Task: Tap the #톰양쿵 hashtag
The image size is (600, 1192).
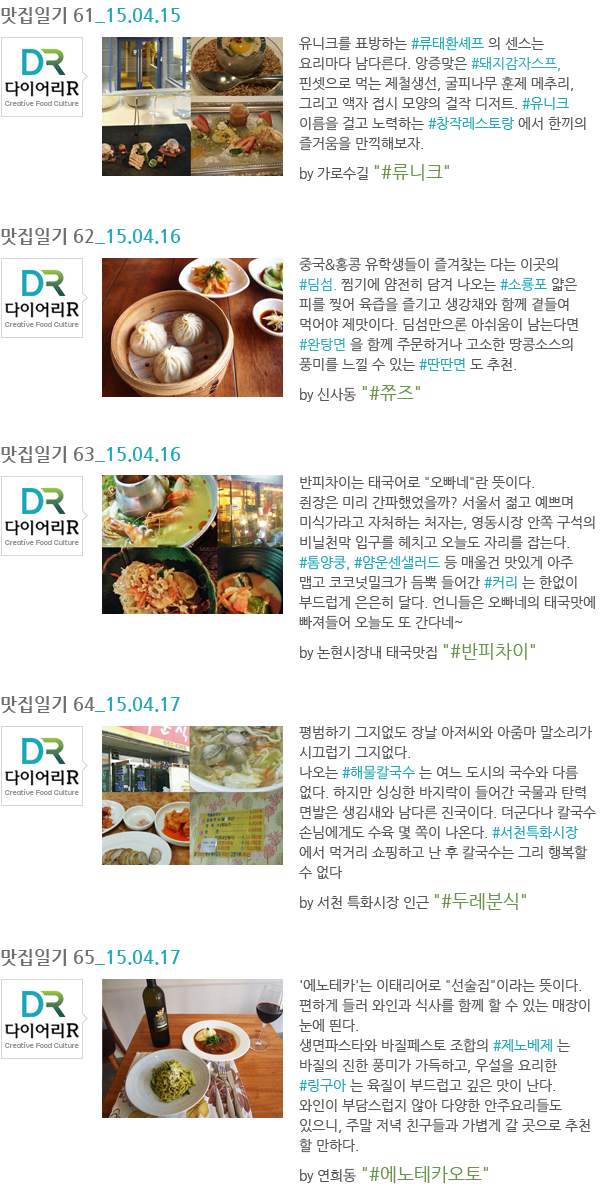Action: pyautogui.click(x=322, y=562)
